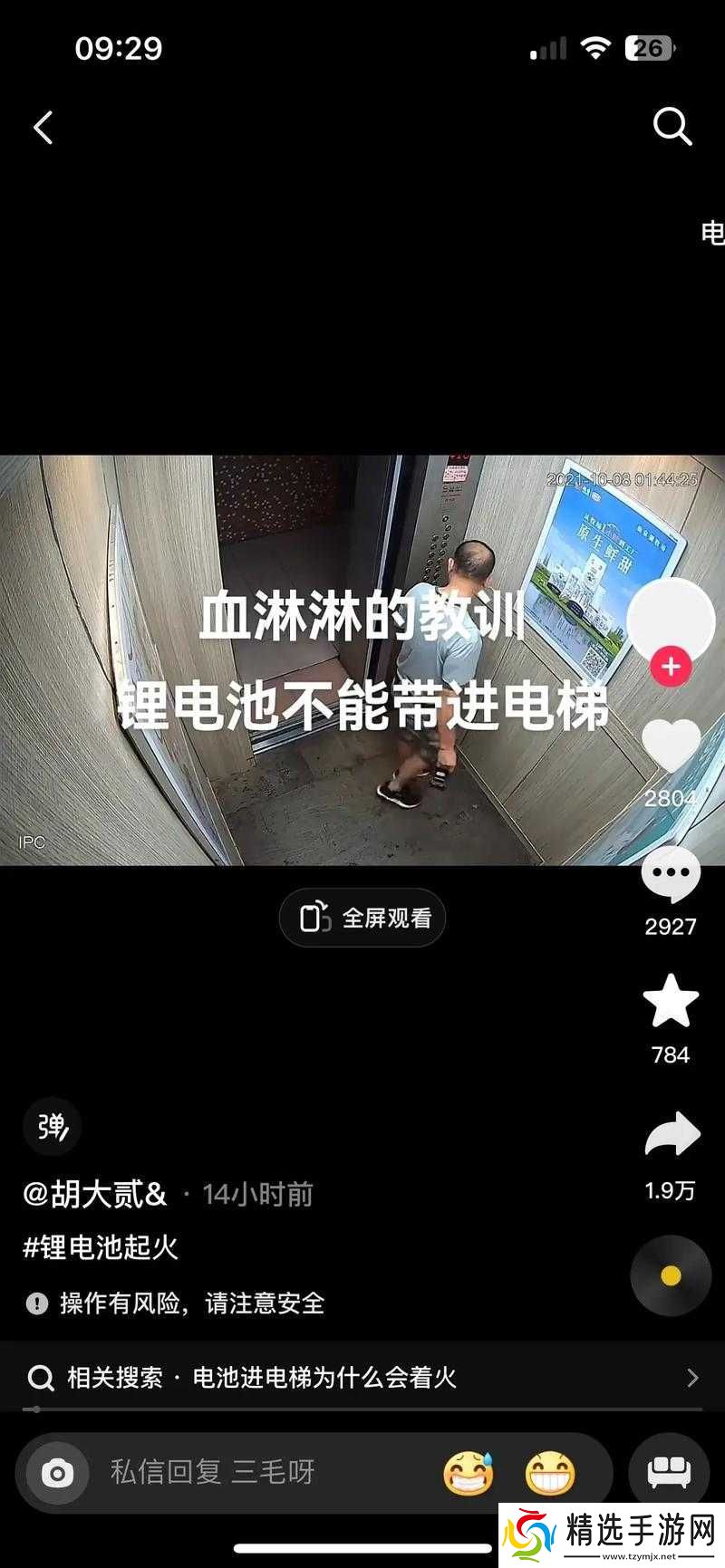
Task: Tap the plus to follow the creator
Action: point(671,668)
